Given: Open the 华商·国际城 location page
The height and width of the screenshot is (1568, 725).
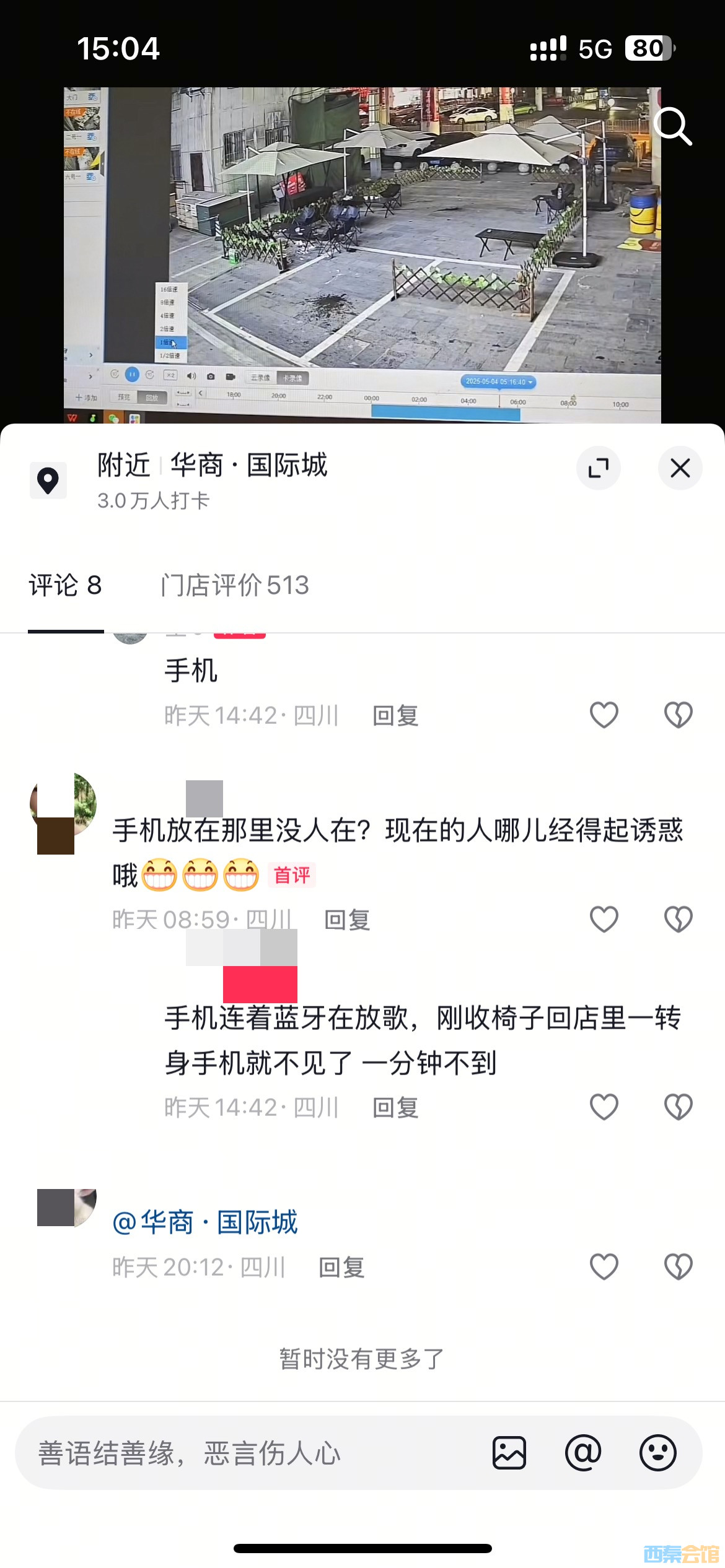Looking at the screenshot, I should pos(248,466).
